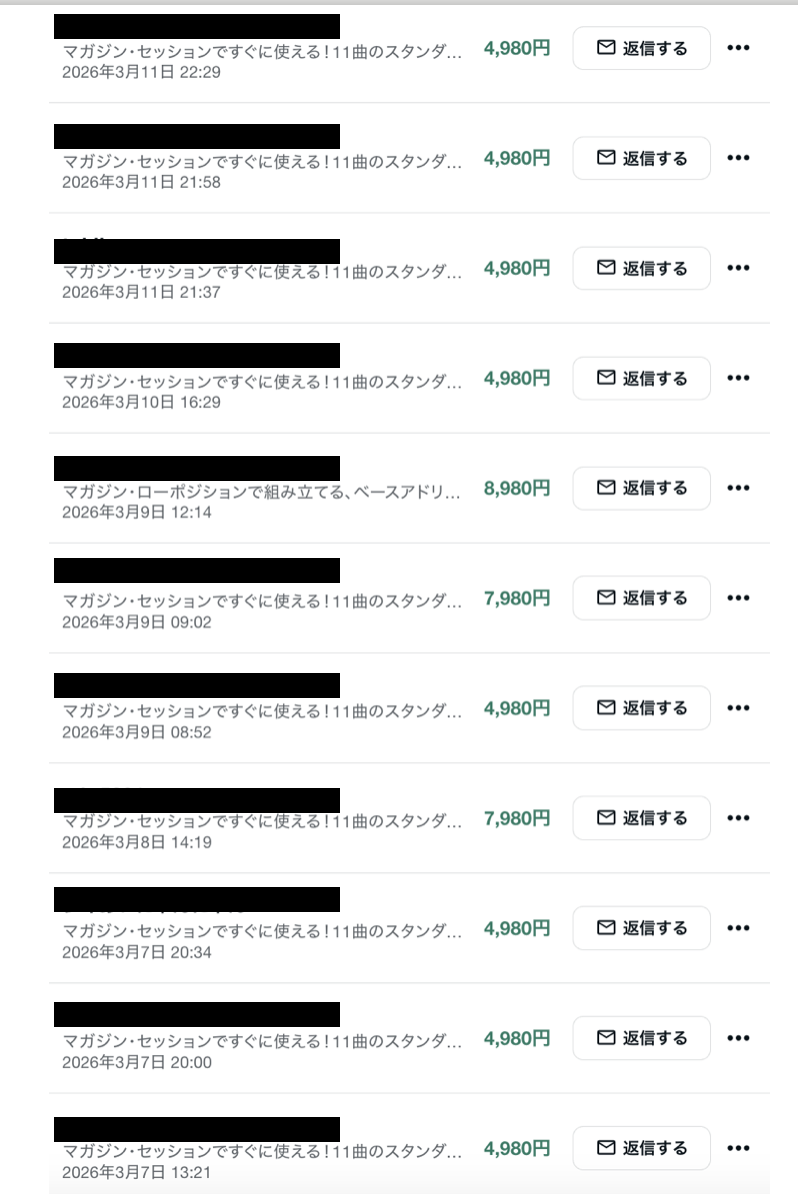
Task: Reply to the March 7 20:34 purchase
Action: [x=641, y=928]
